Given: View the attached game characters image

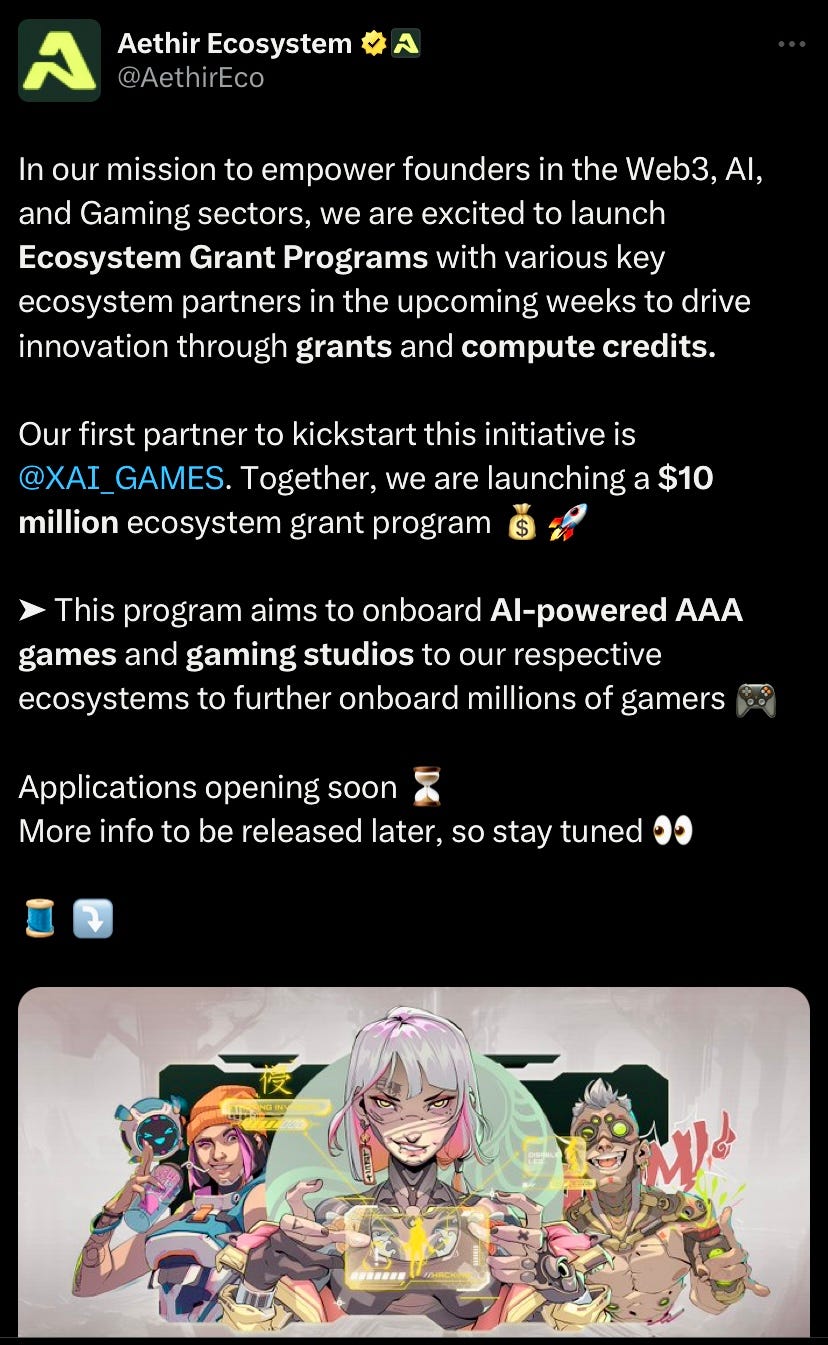Looking at the screenshot, I should [414, 1165].
